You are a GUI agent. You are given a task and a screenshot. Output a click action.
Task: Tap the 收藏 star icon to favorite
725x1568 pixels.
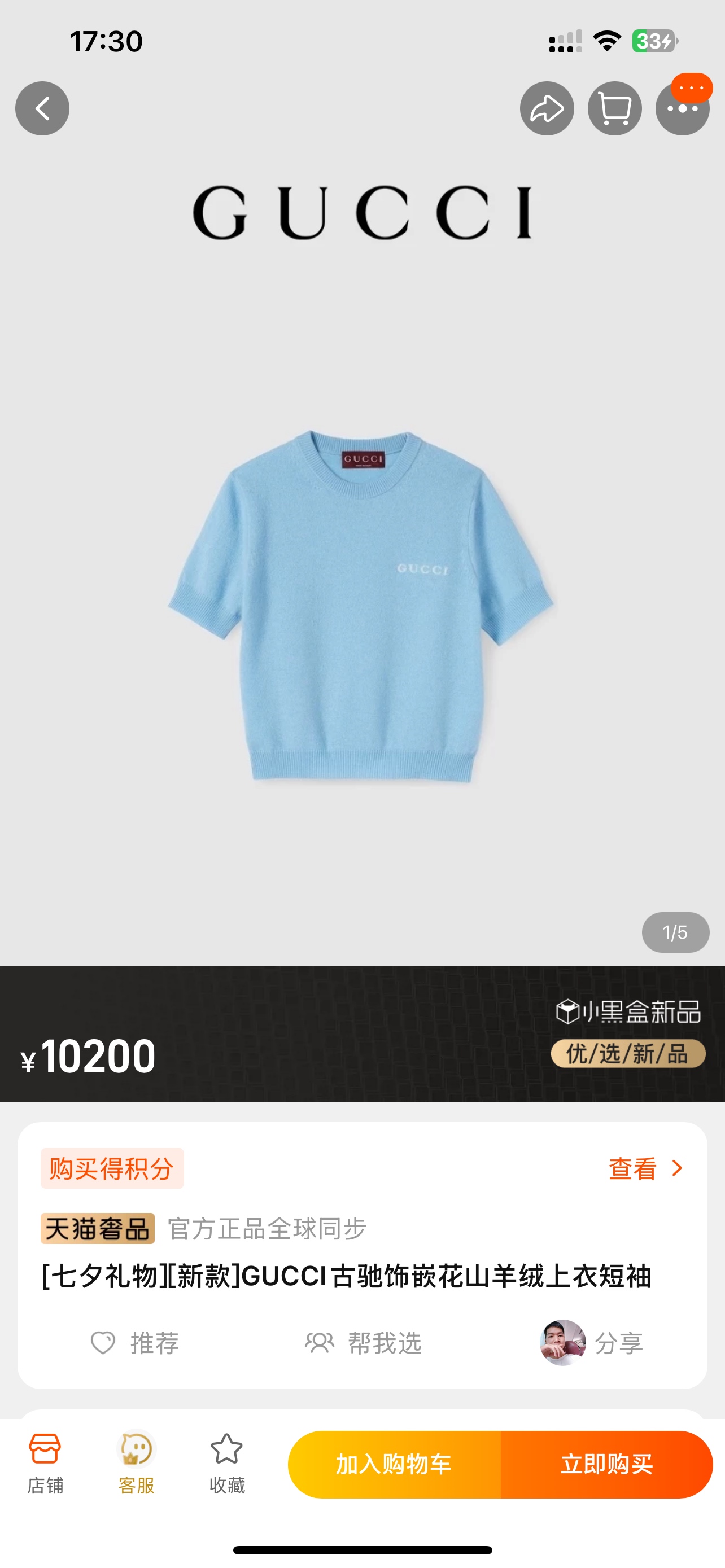tap(226, 1464)
